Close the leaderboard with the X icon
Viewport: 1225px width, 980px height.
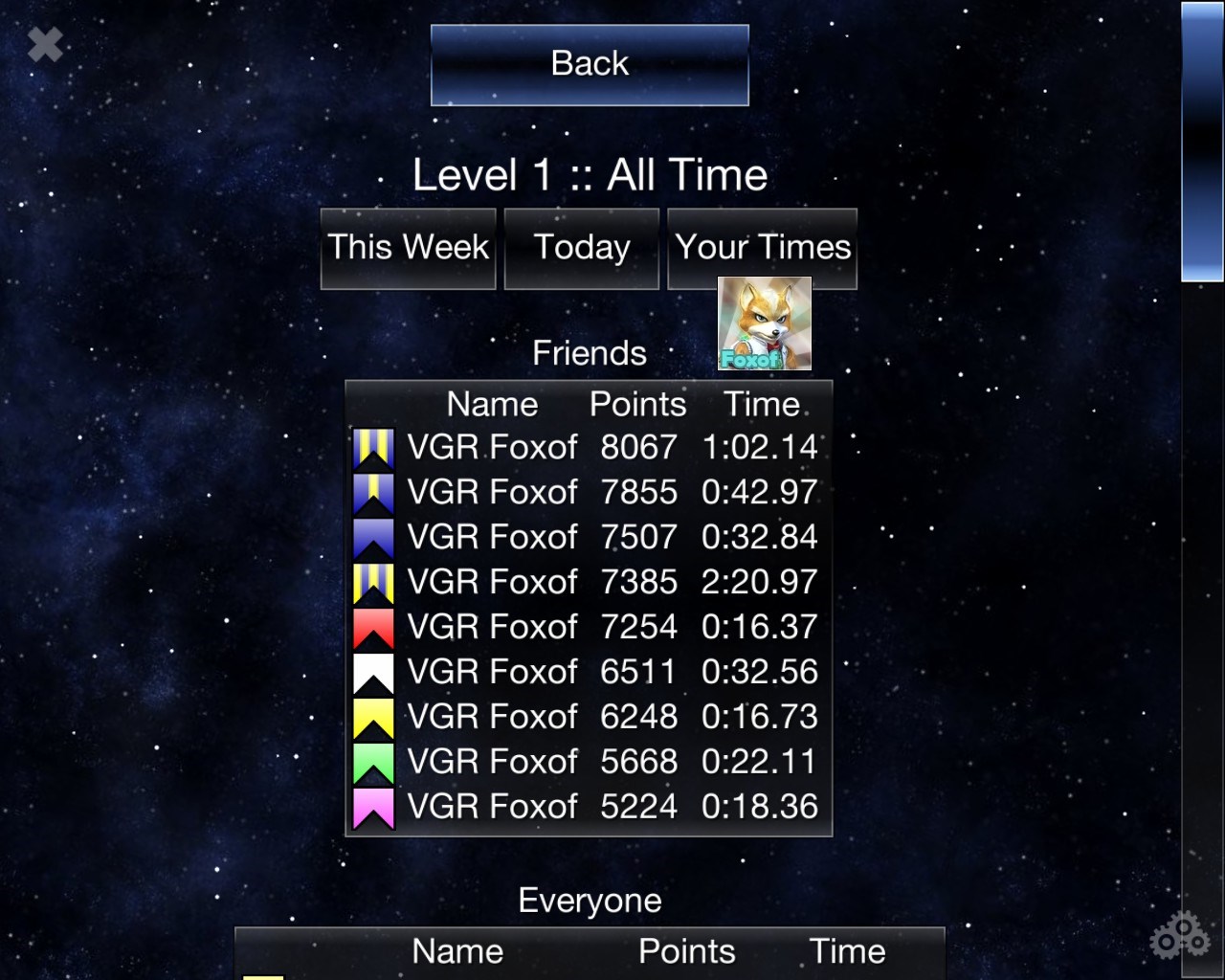coord(44,44)
